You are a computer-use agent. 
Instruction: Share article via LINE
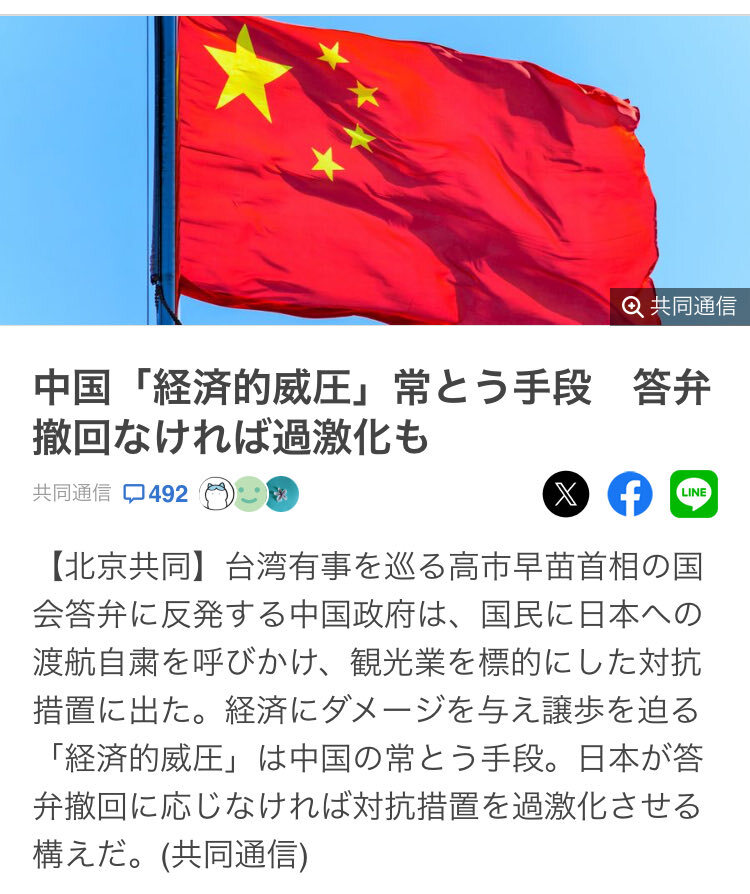tap(694, 494)
